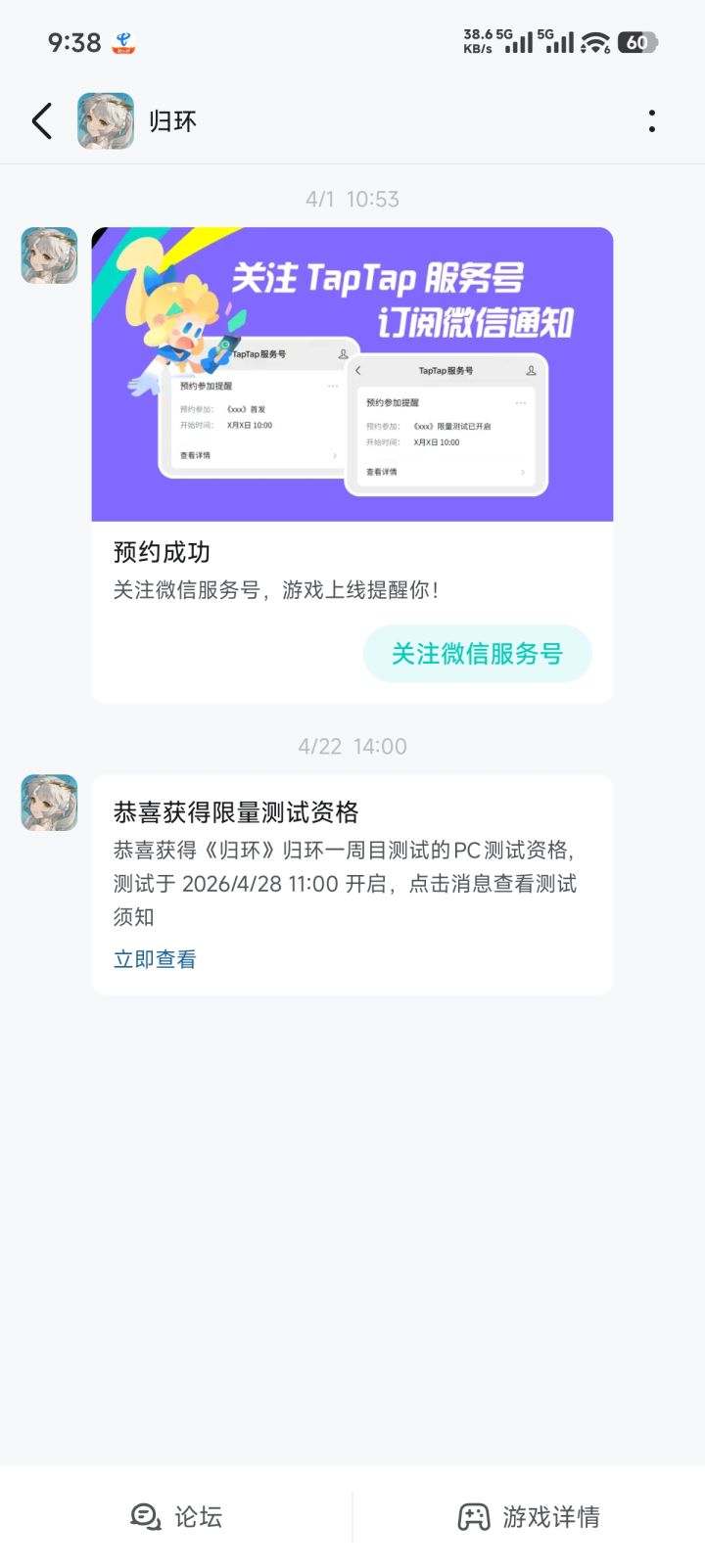Screen dimensions: 705x1568
Task: Tap the game controller icon beside 游戏详情
Action: point(476,1516)
